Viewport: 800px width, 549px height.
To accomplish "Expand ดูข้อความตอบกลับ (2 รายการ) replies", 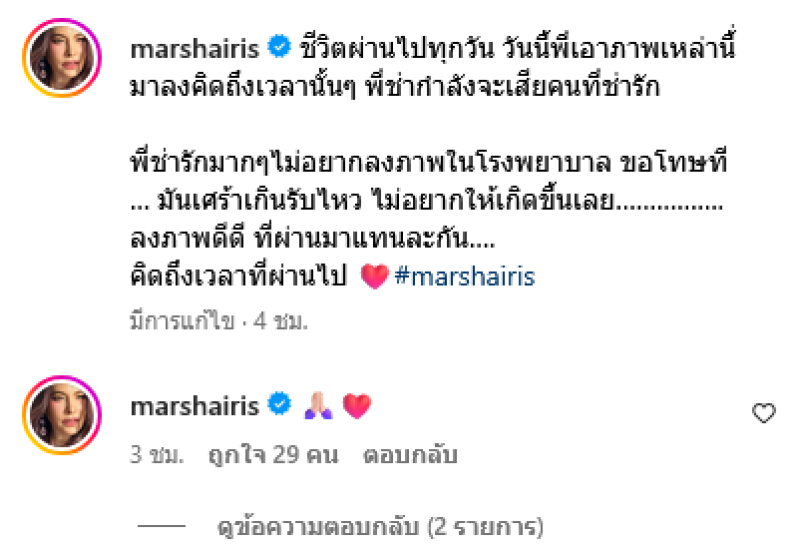I will click(x=381, y=524).
